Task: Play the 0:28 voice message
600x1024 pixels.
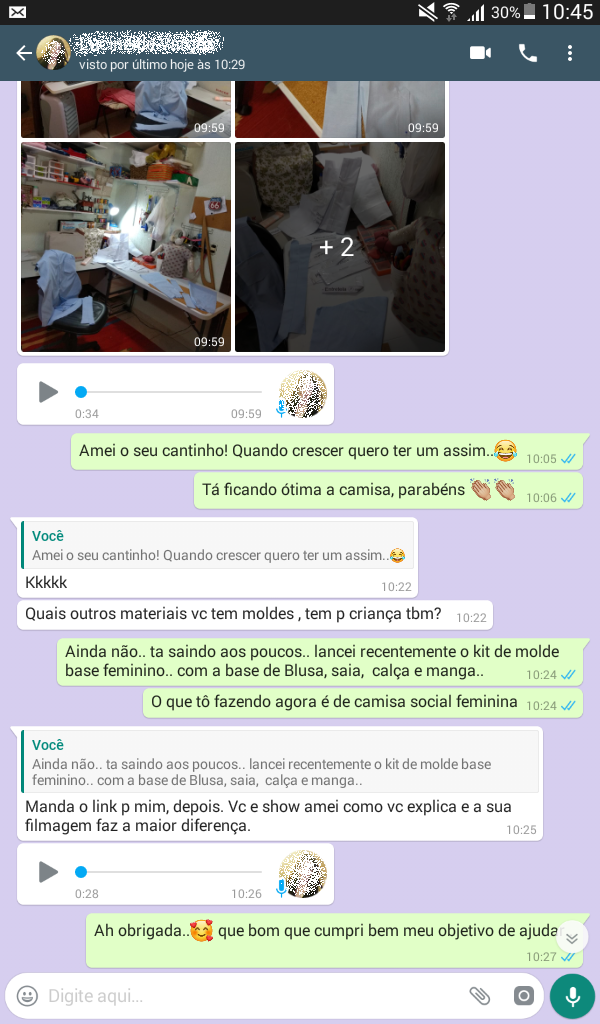Action: pos(48,872)
